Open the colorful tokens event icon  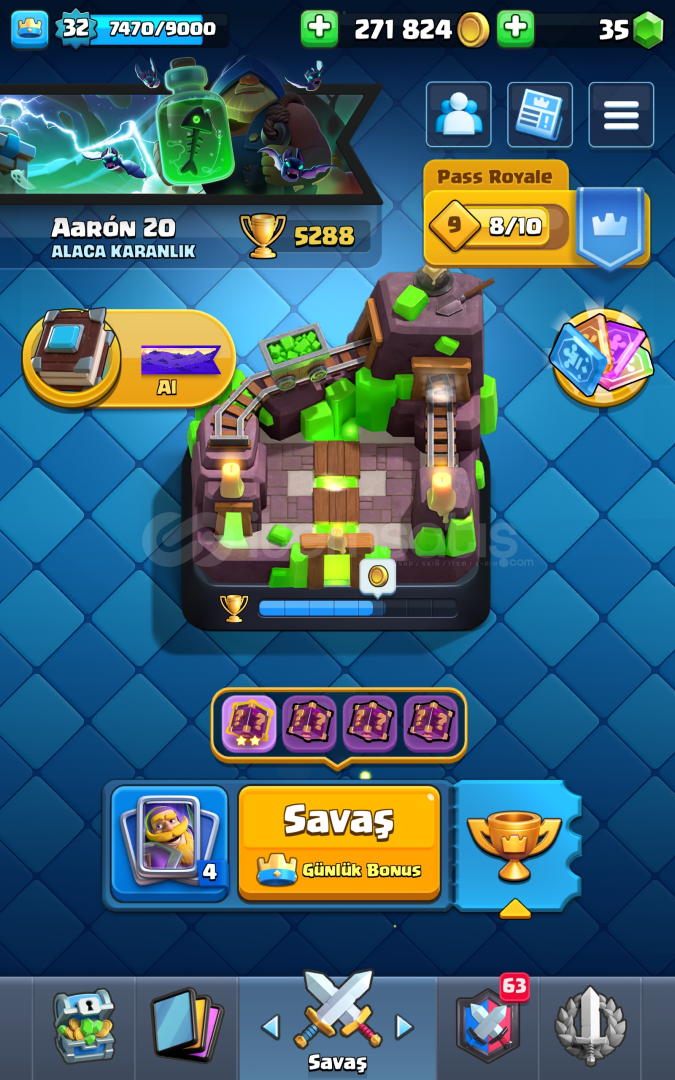(601, 356)
